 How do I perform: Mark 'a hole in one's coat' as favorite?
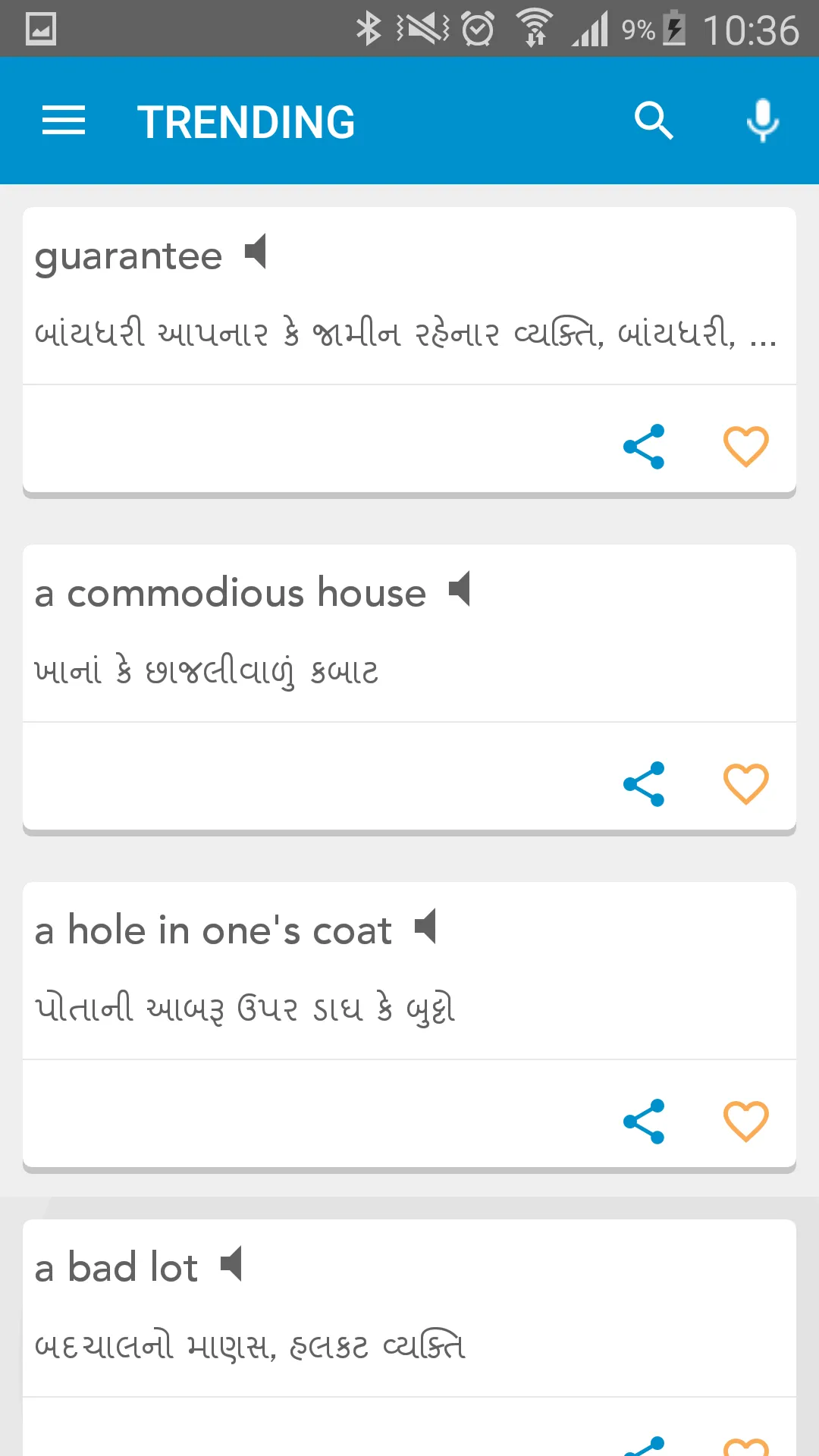[x=745, y=1121]
